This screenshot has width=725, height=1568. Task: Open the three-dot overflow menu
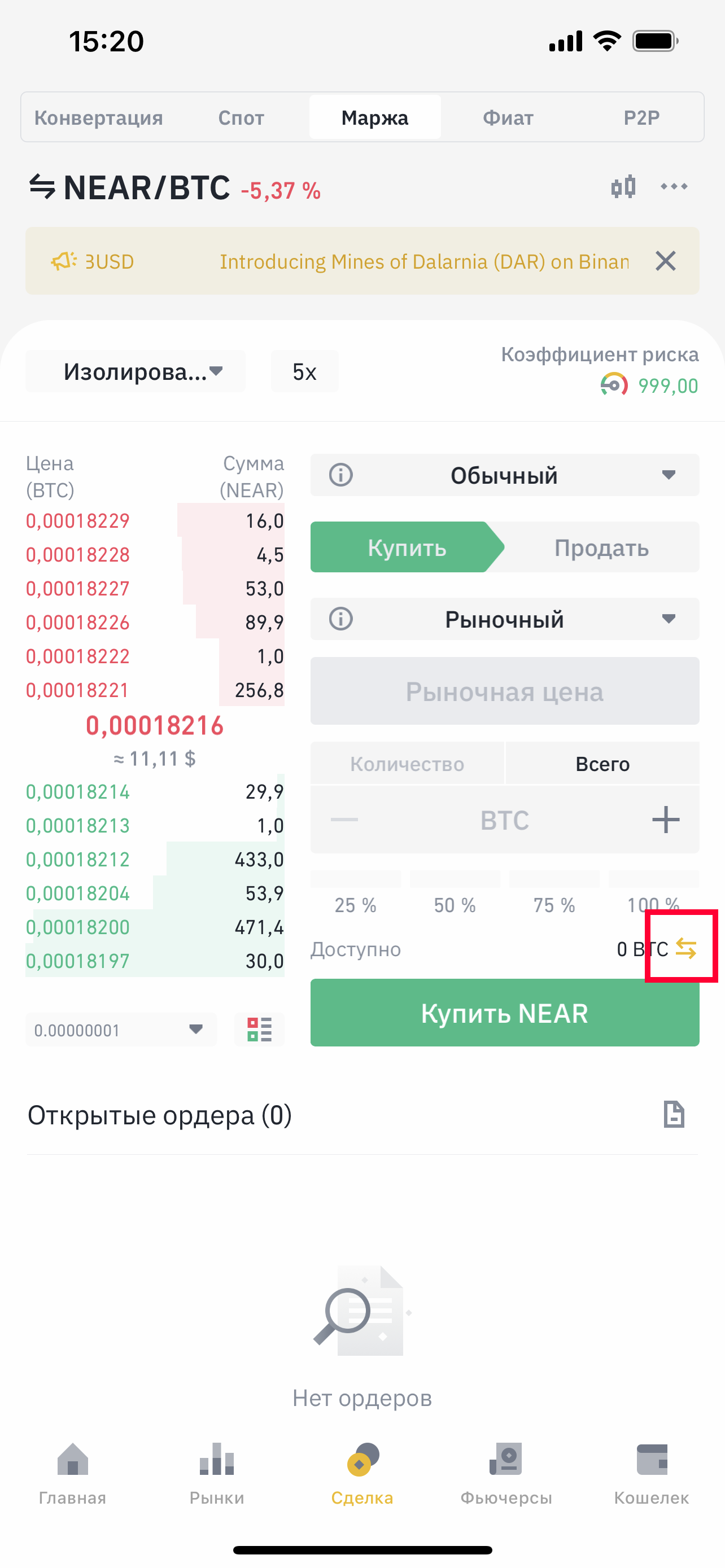coord(674,187)
